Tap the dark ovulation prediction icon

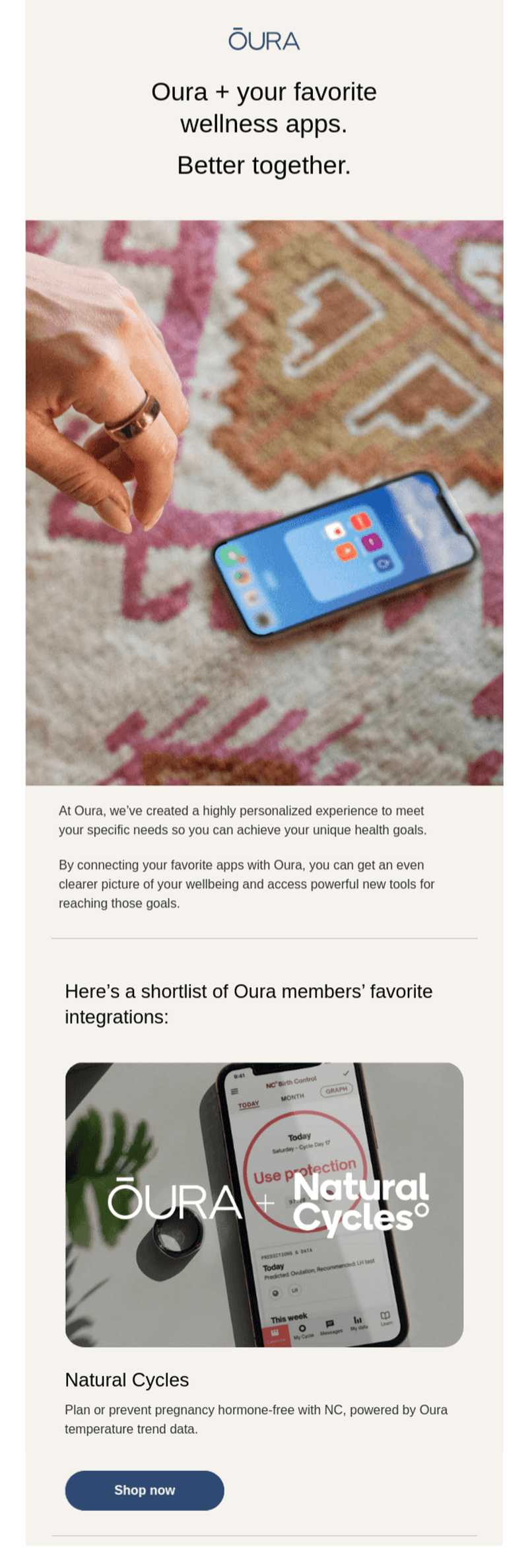(x=275, y=1291)
